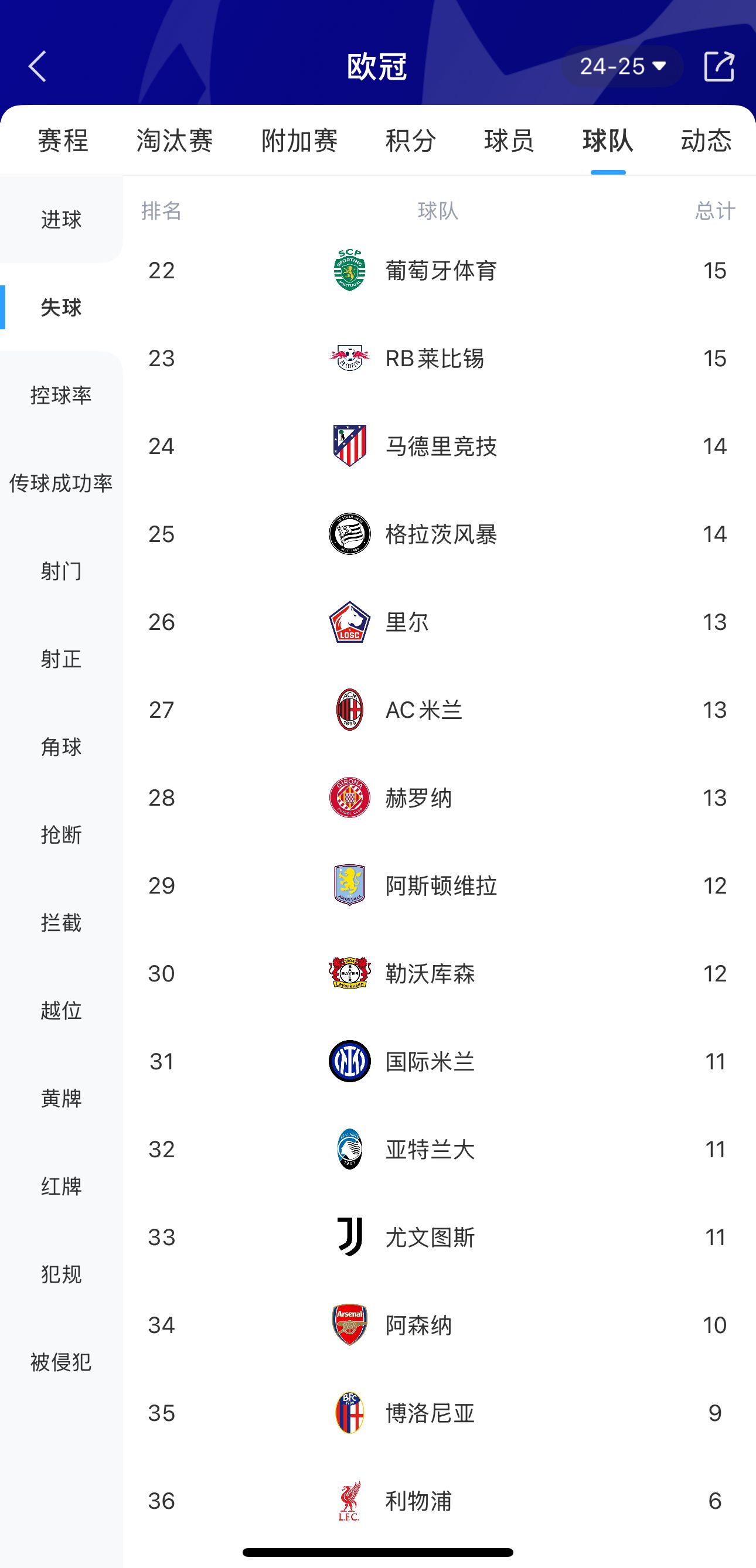This screenshot has height=1568, width=756.
Task: Go back using the top-left arrow
Action: 38,66
